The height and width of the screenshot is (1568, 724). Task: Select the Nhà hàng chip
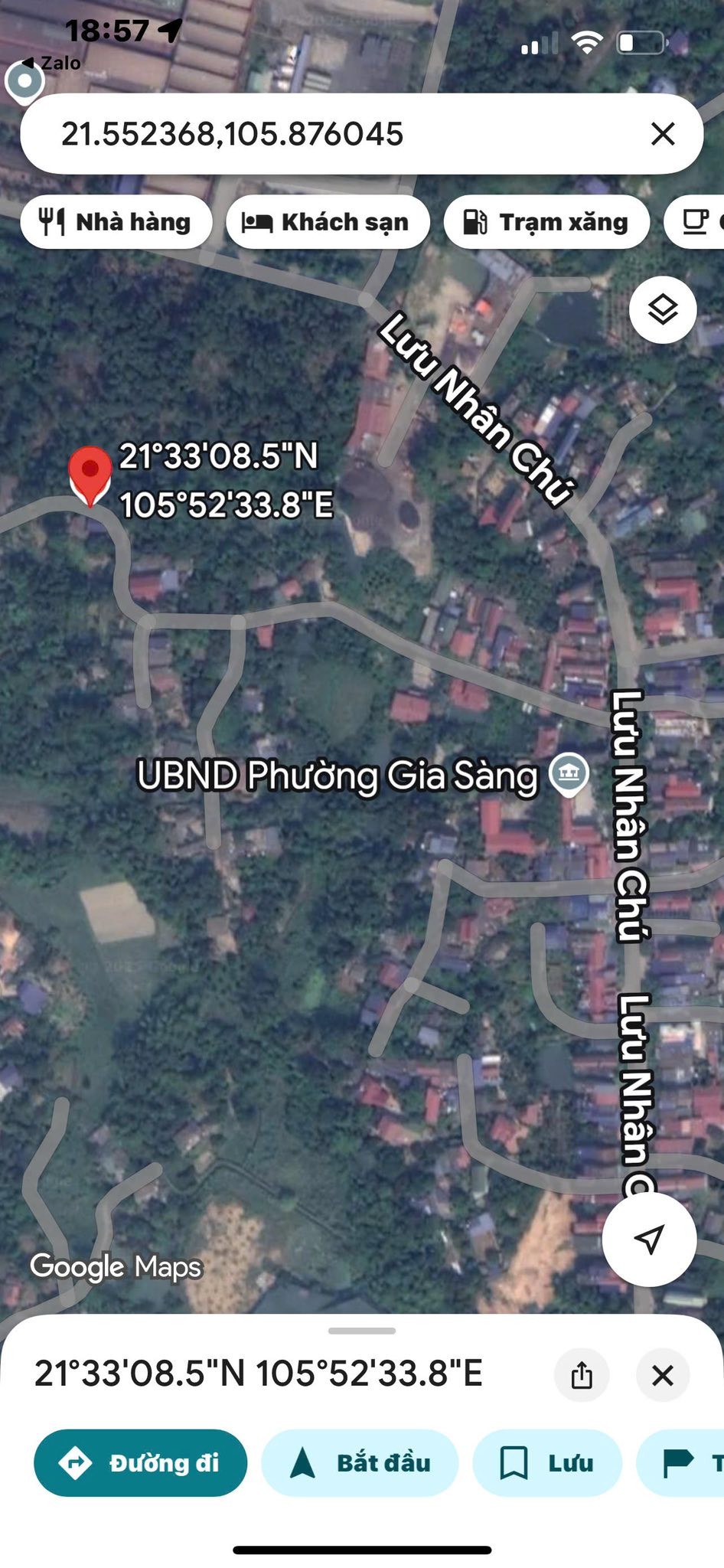click(116, 222)
